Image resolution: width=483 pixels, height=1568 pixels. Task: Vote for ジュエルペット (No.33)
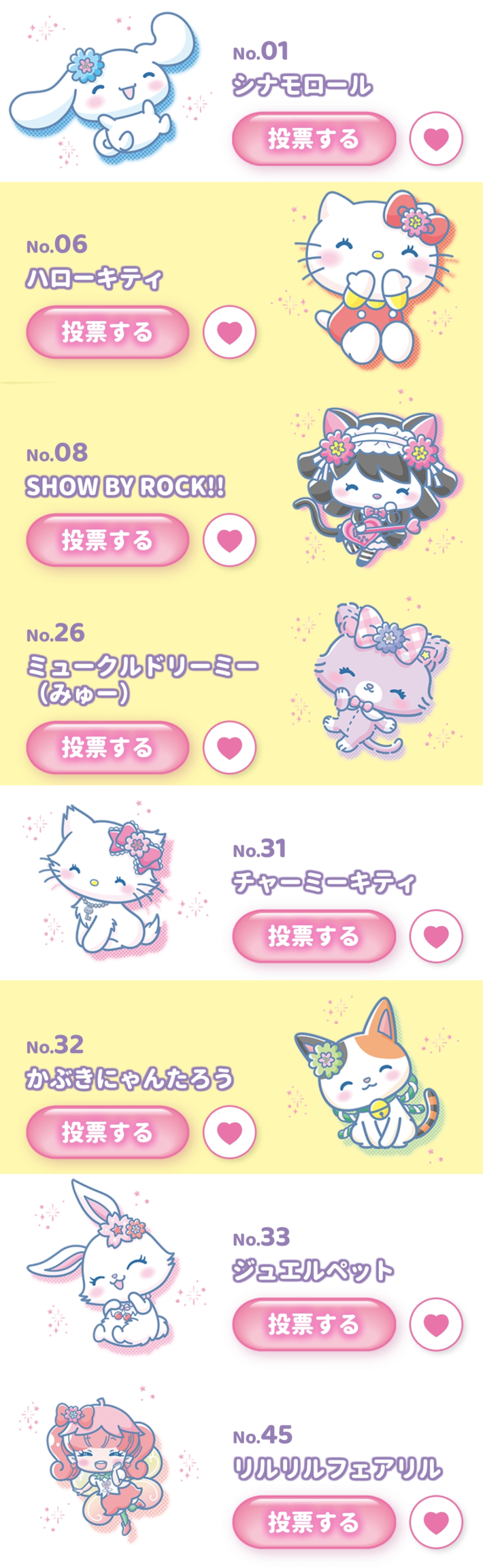314,1324
